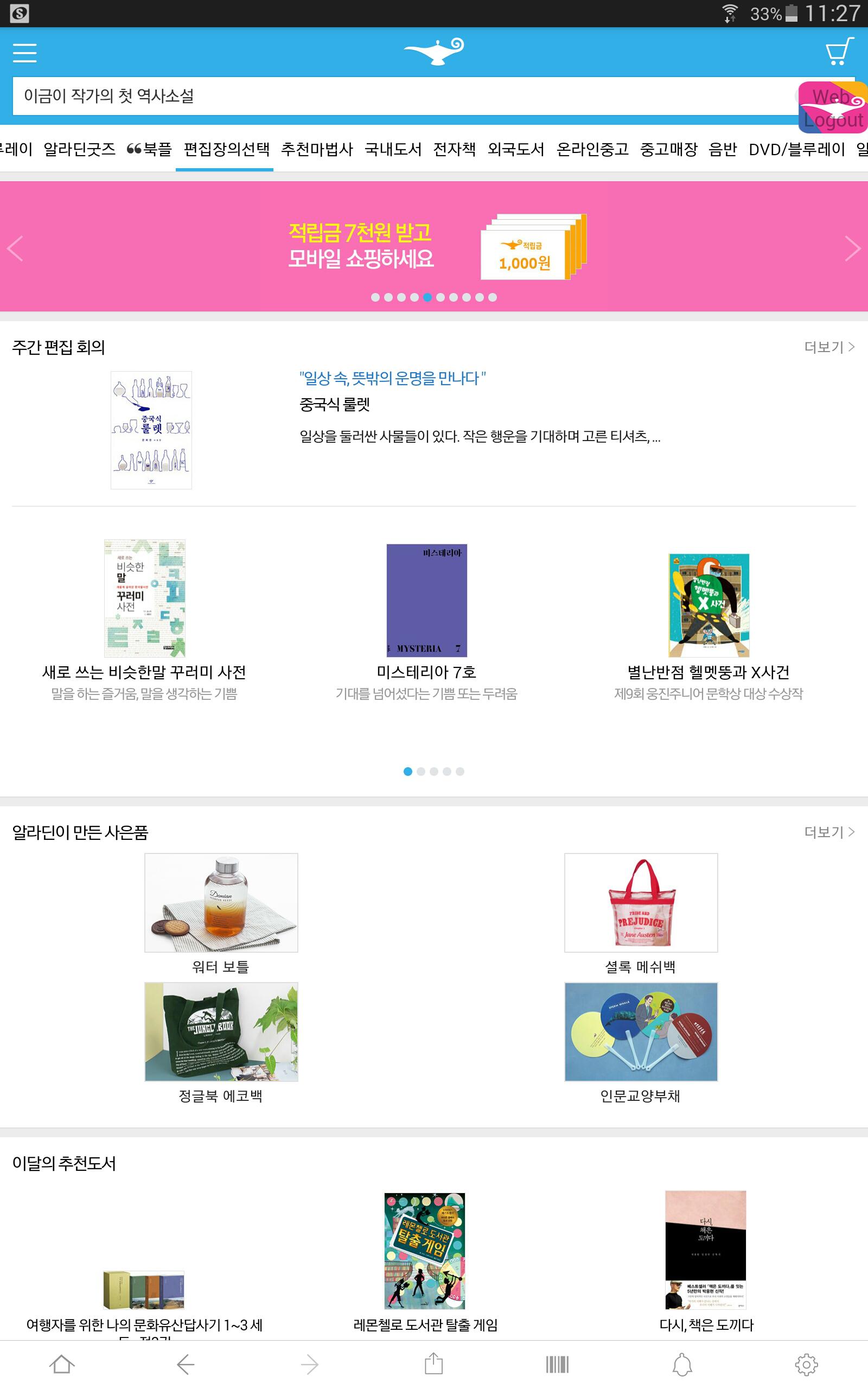Viewport: 868px width, 1389px height.
Task: Show the next promo banner
Action: coord(852,249)
